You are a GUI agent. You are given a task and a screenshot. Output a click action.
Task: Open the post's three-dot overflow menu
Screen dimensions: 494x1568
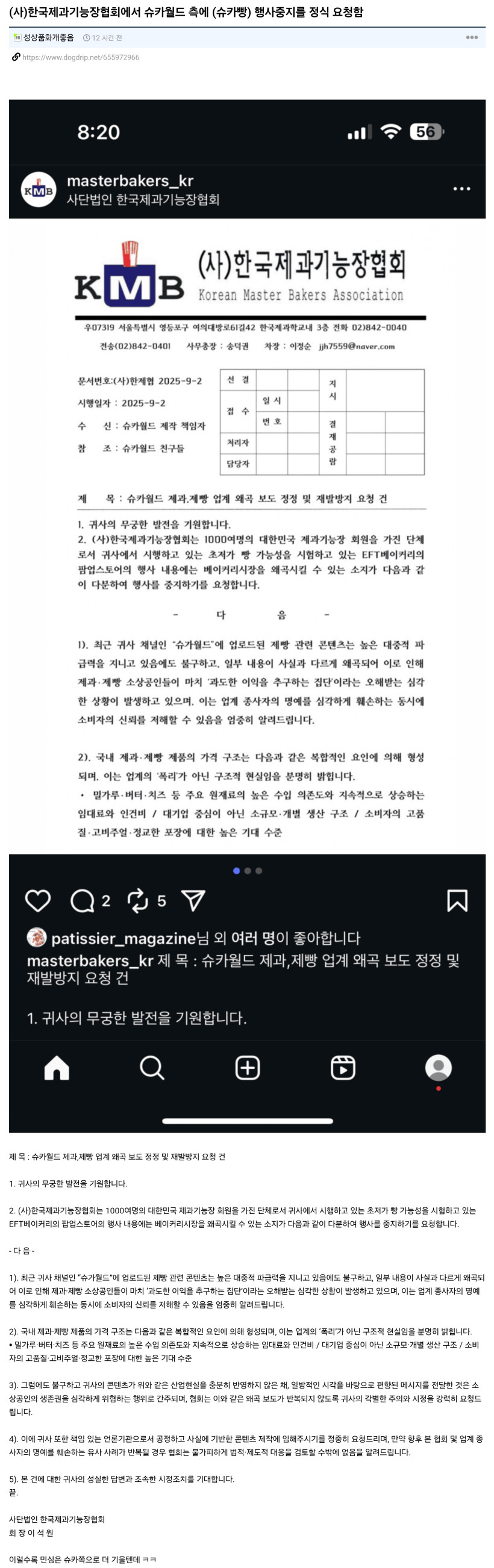[472, 38]
